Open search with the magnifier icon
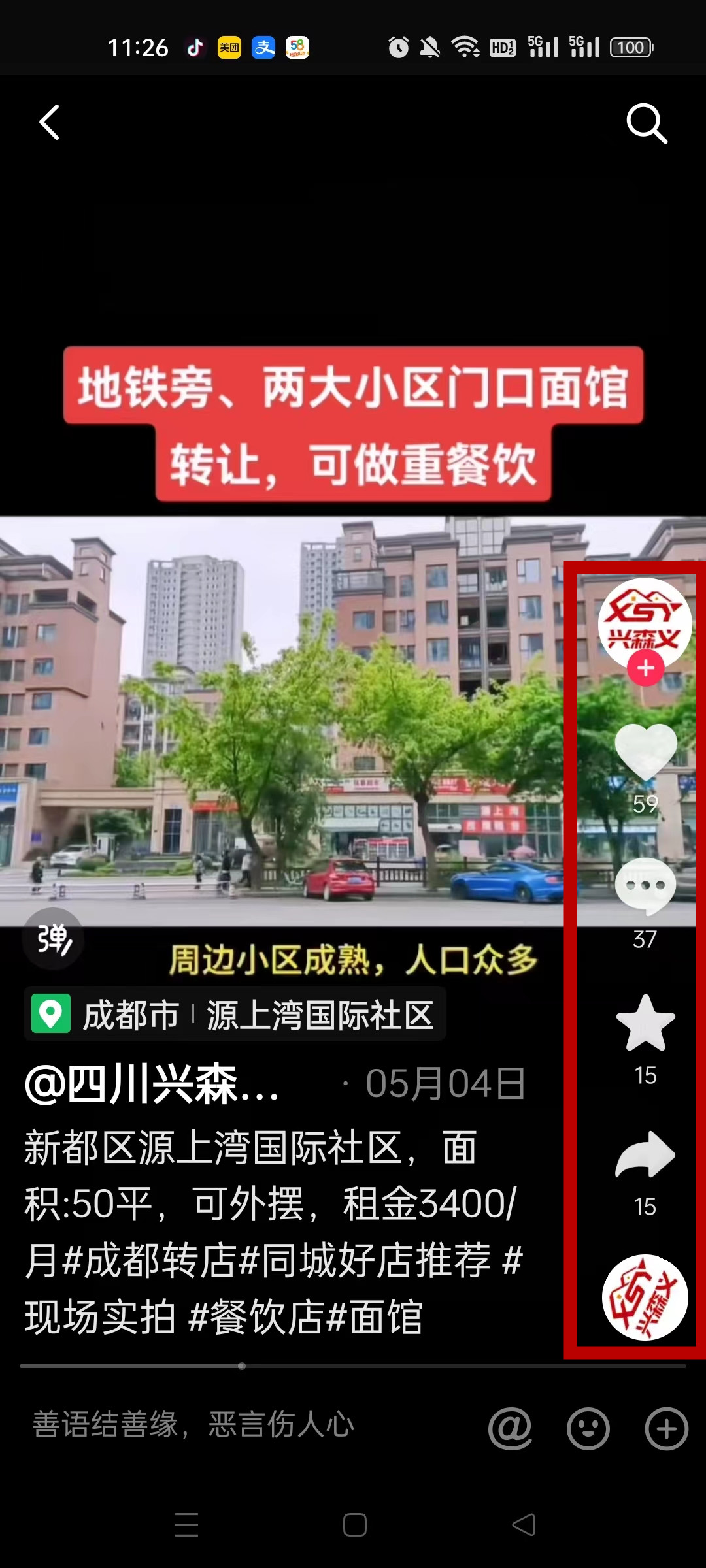 point(646,123)
